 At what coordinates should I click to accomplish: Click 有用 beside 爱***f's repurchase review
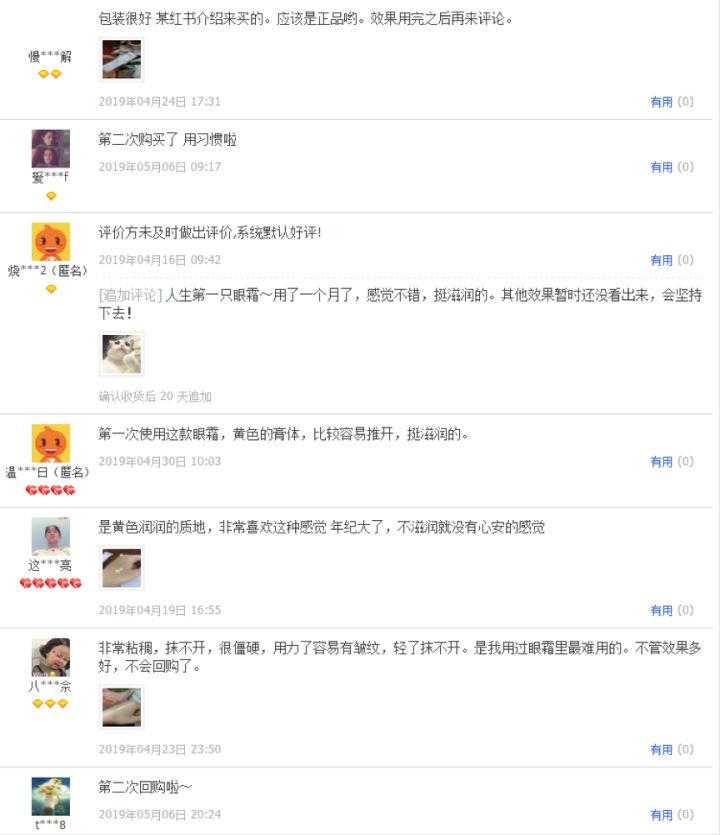[x=660, y=168]
